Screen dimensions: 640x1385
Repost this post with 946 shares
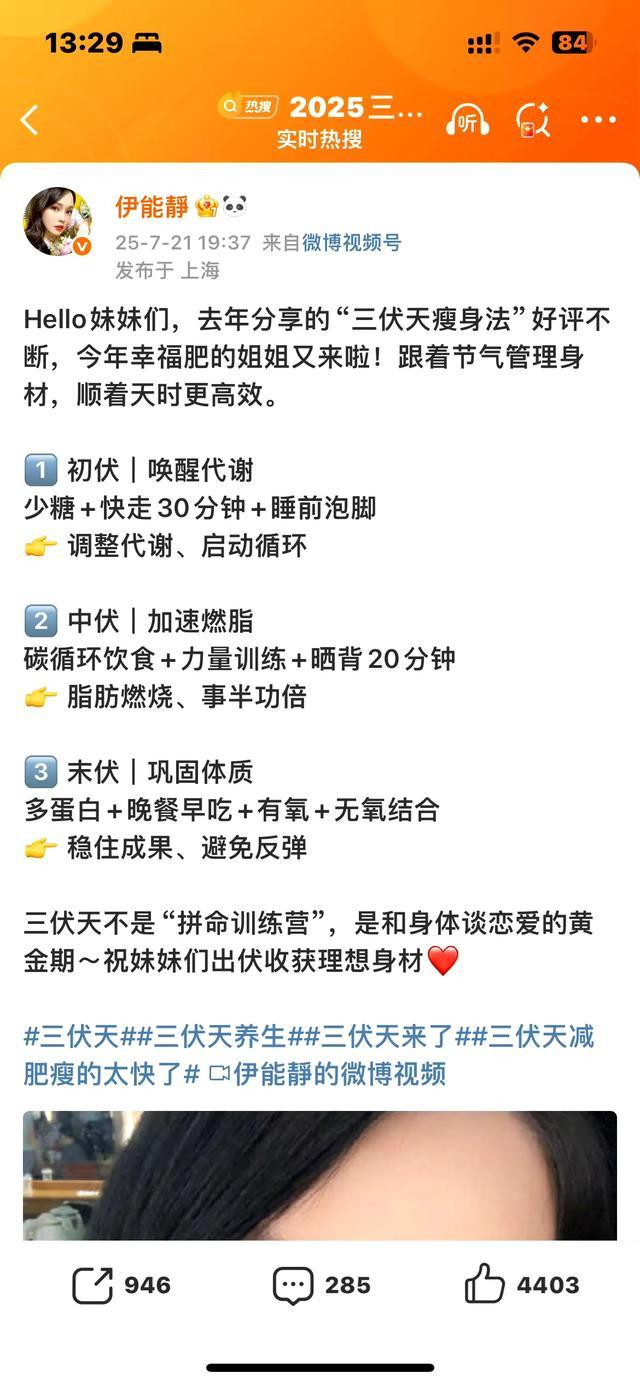pos(121,1285)
